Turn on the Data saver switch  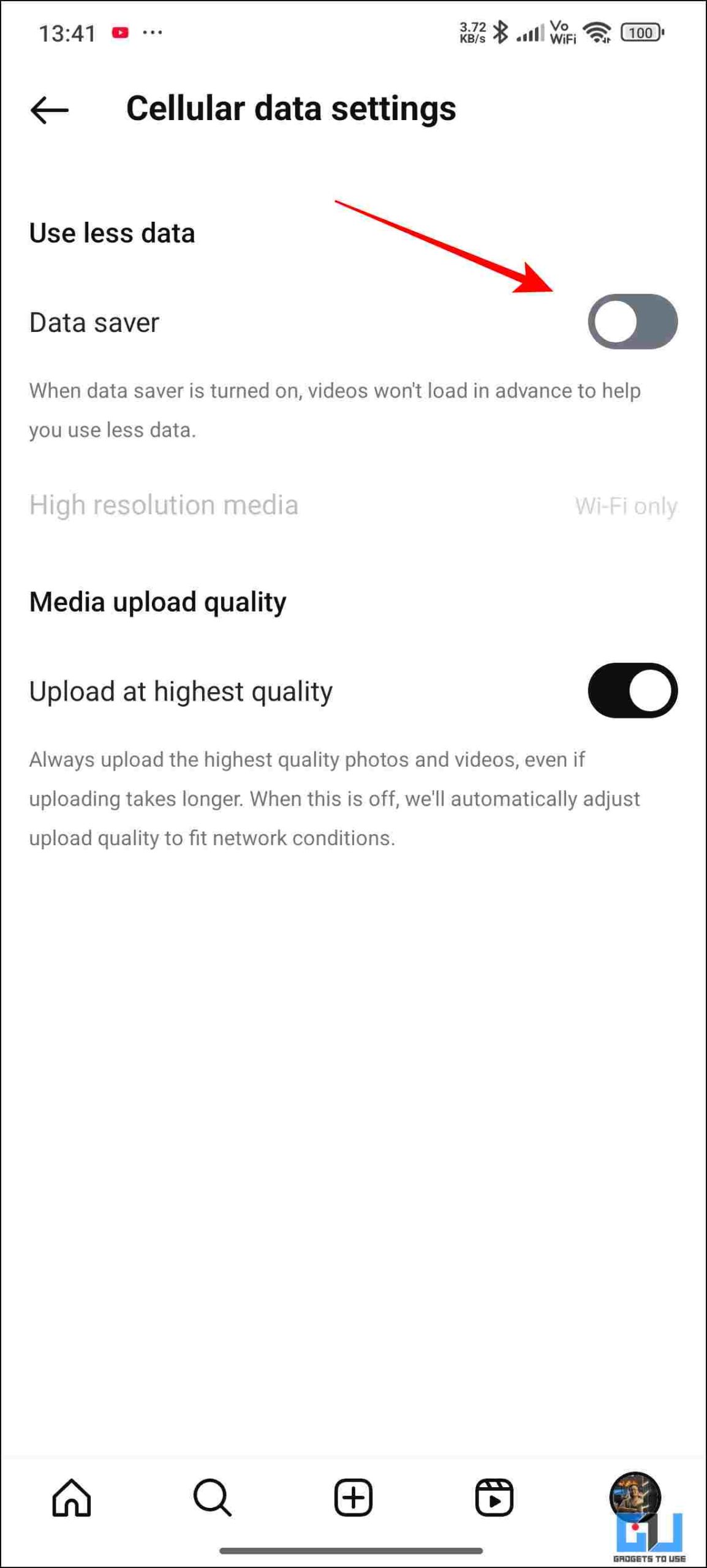[x=632, y=322]
